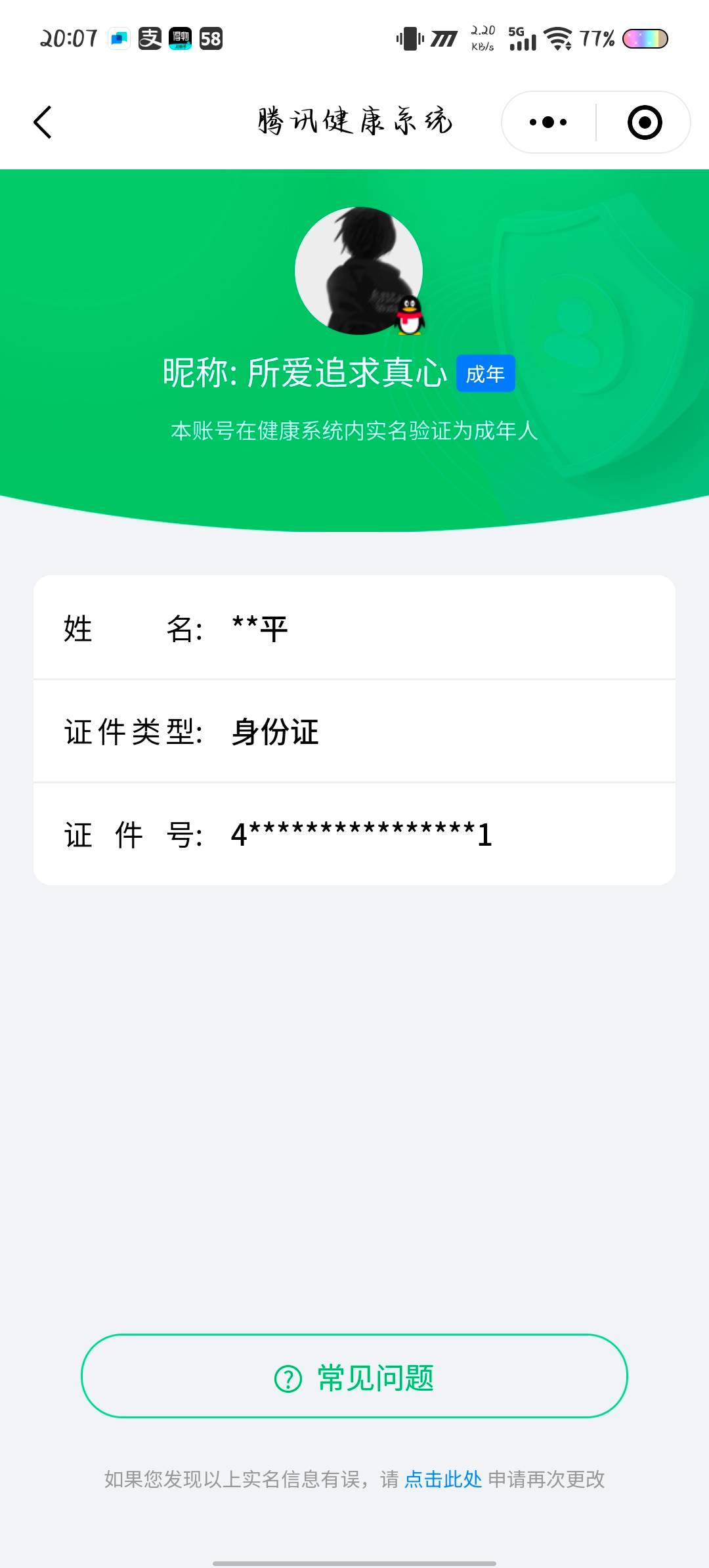Tap the 得物 icon in the status bar

181,39
